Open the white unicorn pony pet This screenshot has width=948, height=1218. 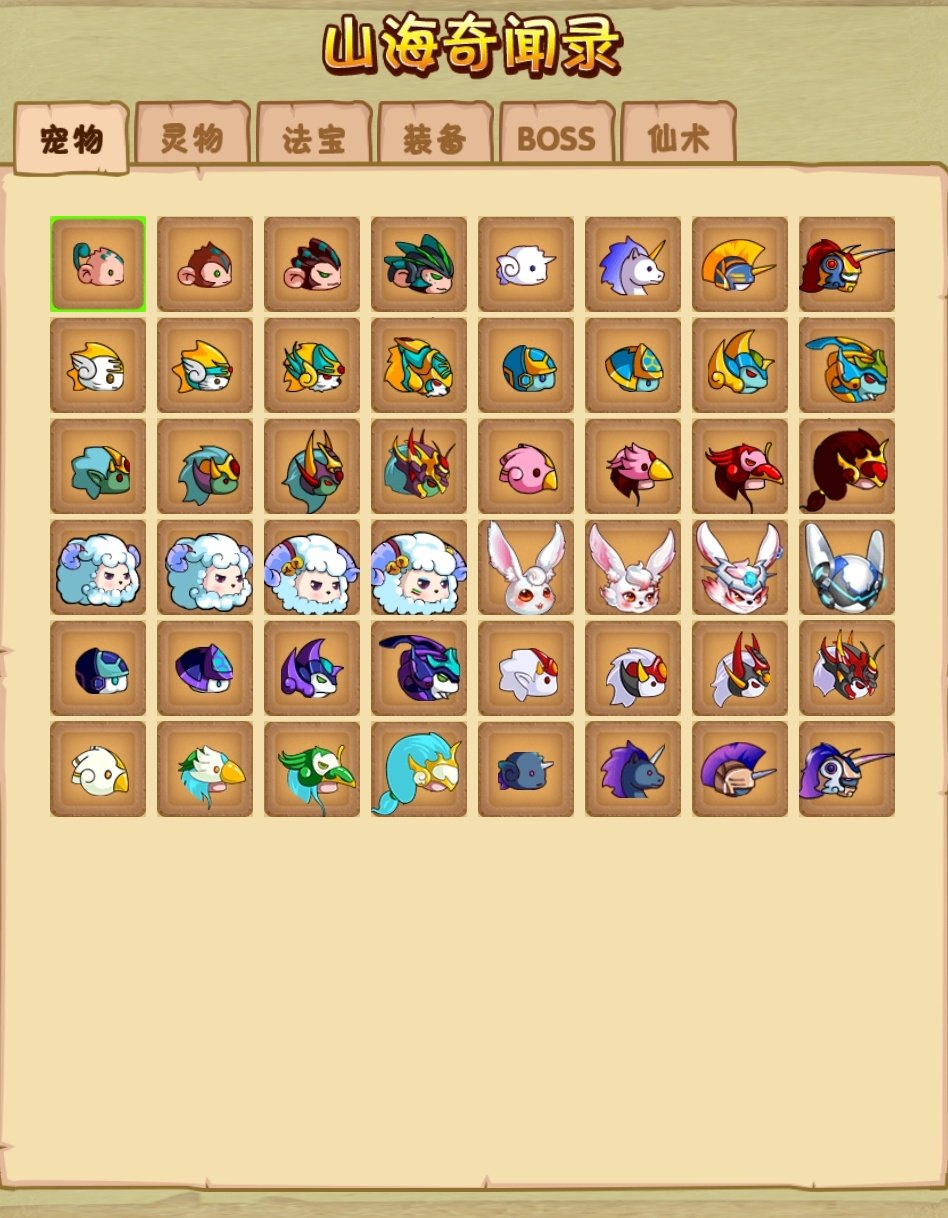(x=633, y=265)
